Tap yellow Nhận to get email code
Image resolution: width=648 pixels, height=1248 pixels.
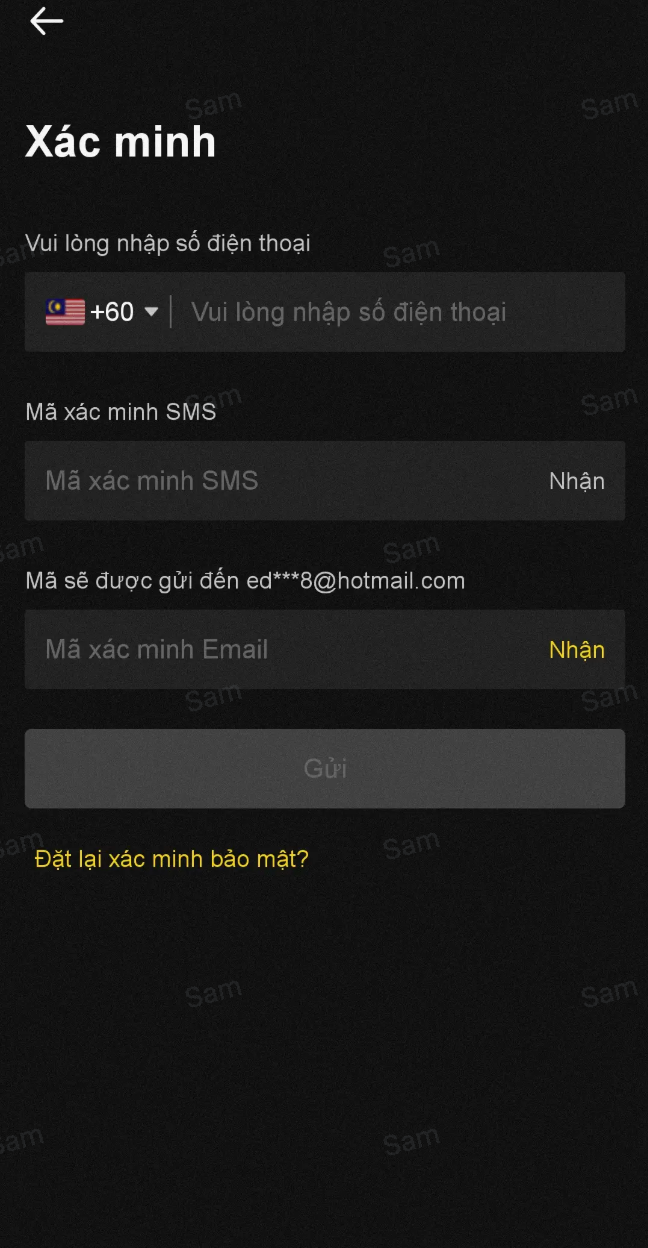click(576, 650)
